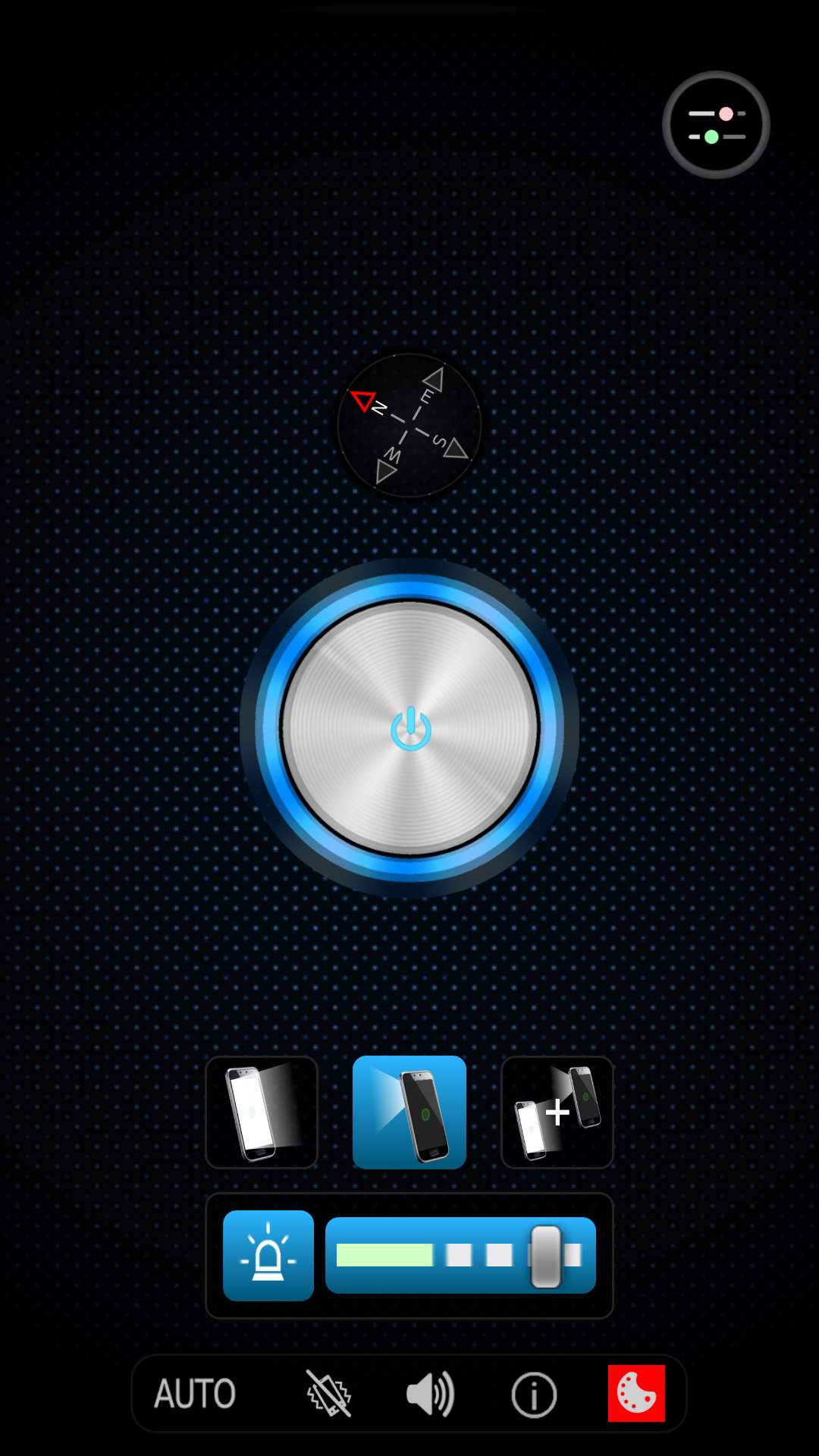The image size is (819, 1456).
Task: Open the info icon
Action: tap(534, 1395)
